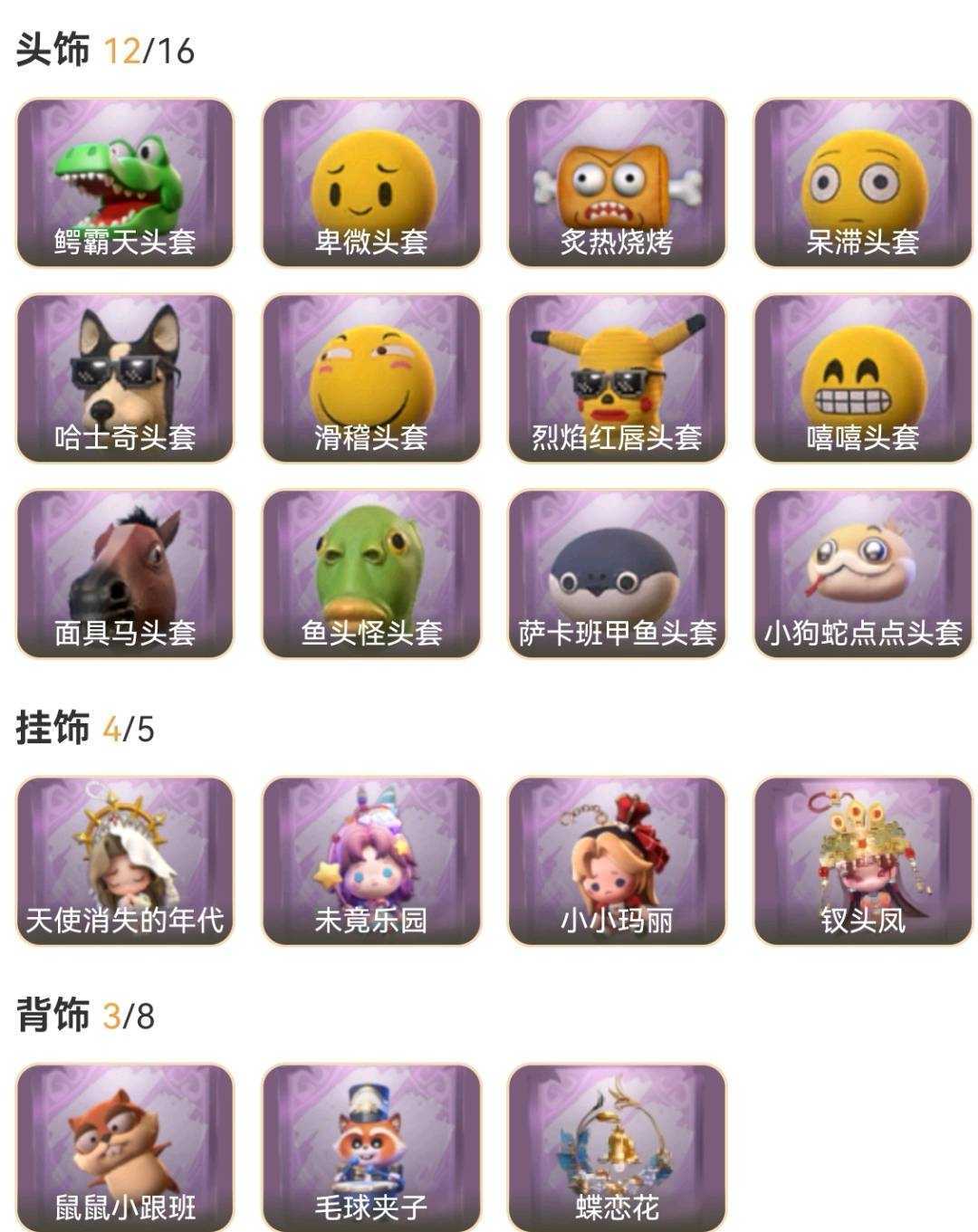Image resolution: width=978 pixels, height=1232 pixels.
Task: Select the 鱼头怪头套 item
Action: tap(371, 574)
